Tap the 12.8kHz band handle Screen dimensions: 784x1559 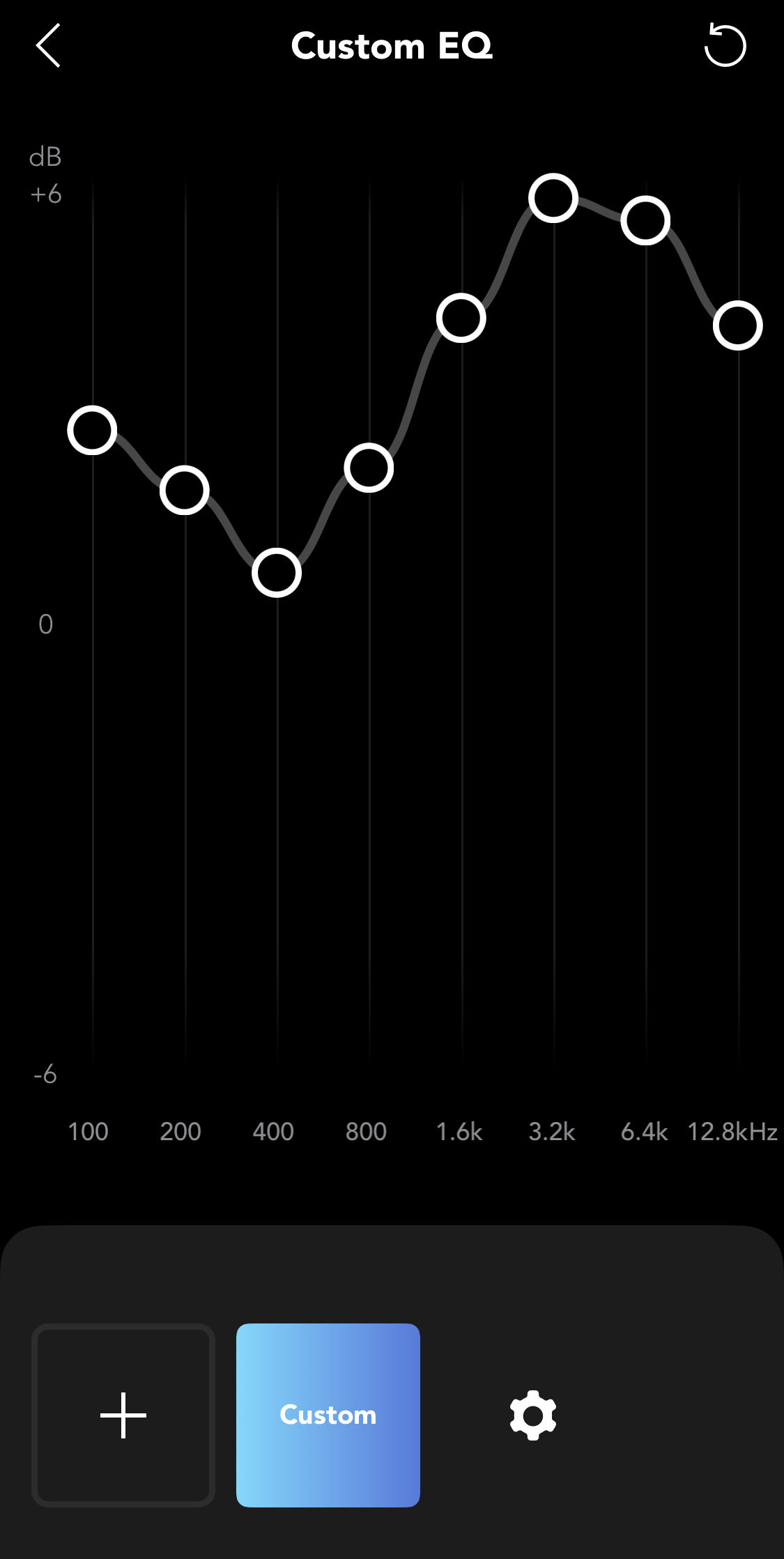pyautogui.click(x=738, y=325)
